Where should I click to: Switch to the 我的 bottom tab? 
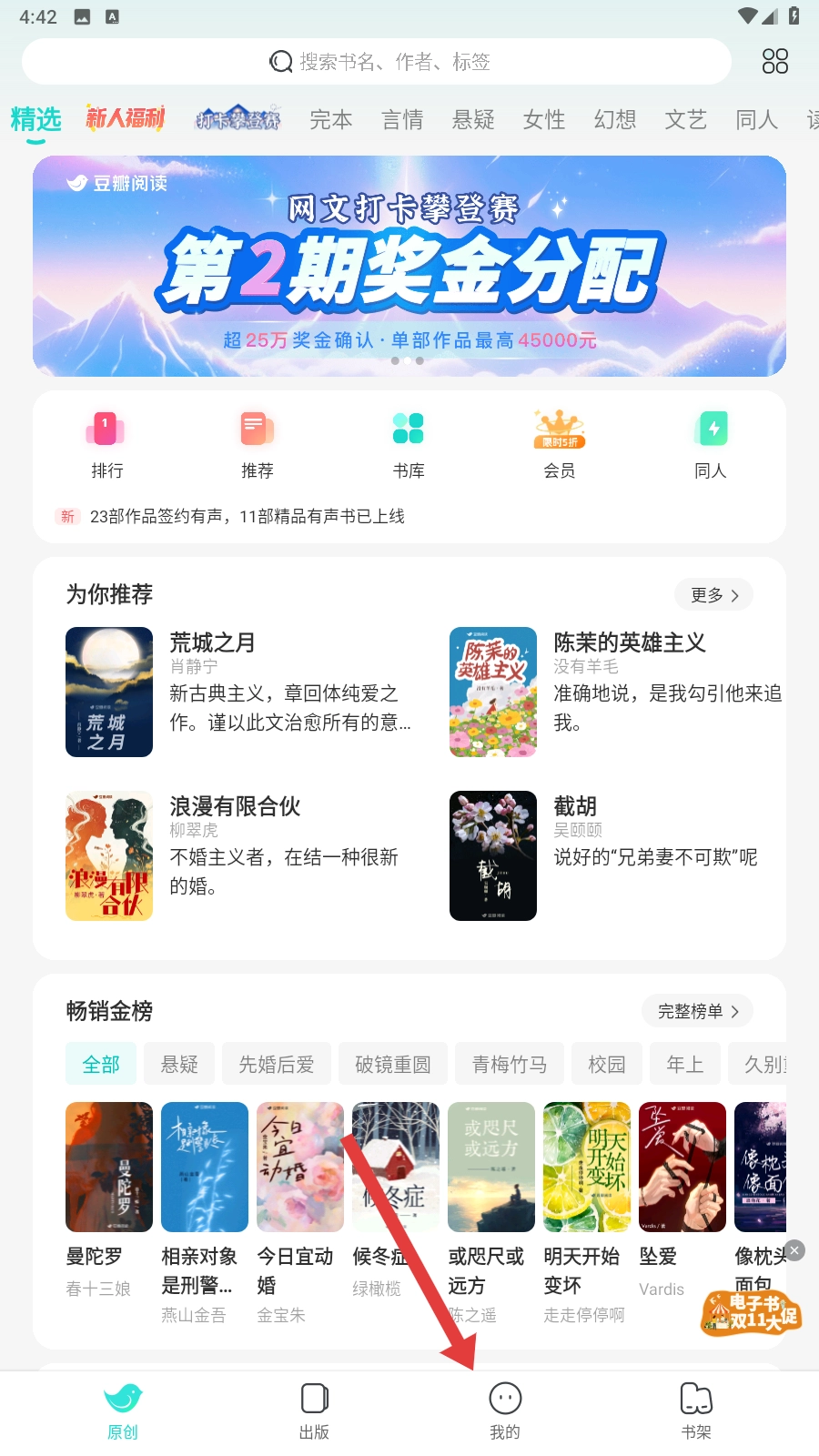point(505,1410)
